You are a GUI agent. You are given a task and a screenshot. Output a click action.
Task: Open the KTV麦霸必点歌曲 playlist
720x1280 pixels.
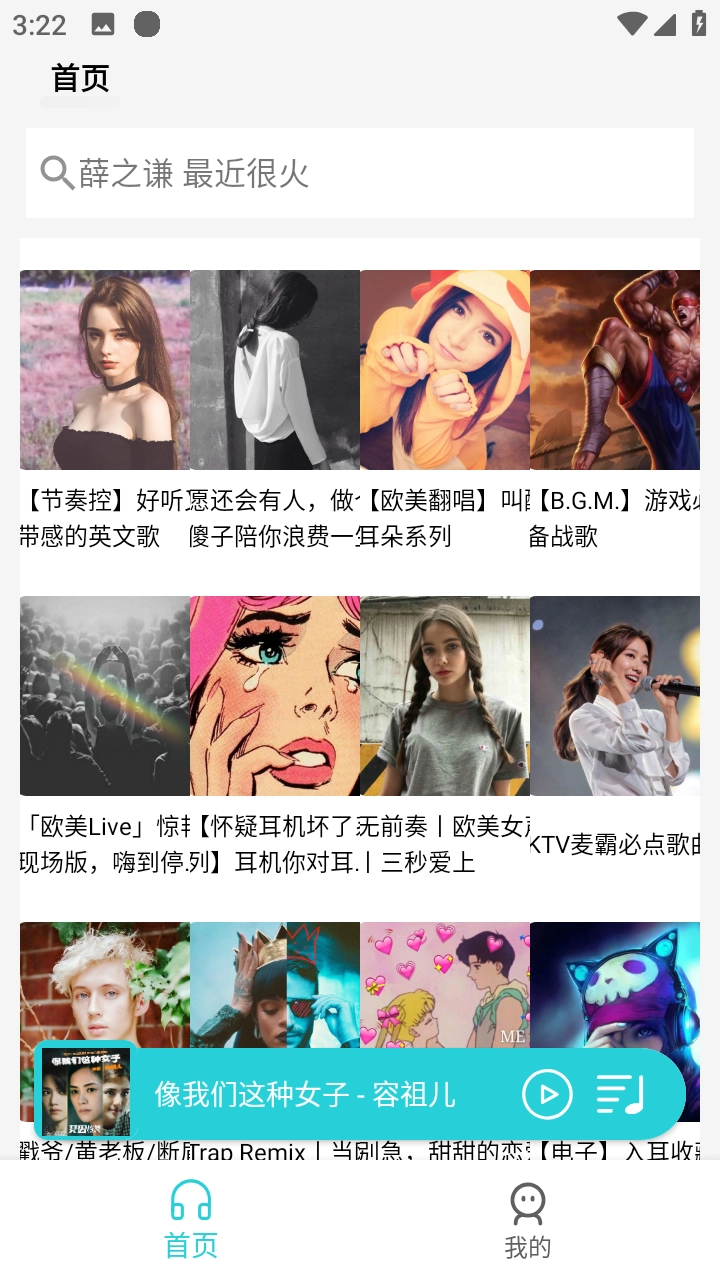[x=615, y=696]
